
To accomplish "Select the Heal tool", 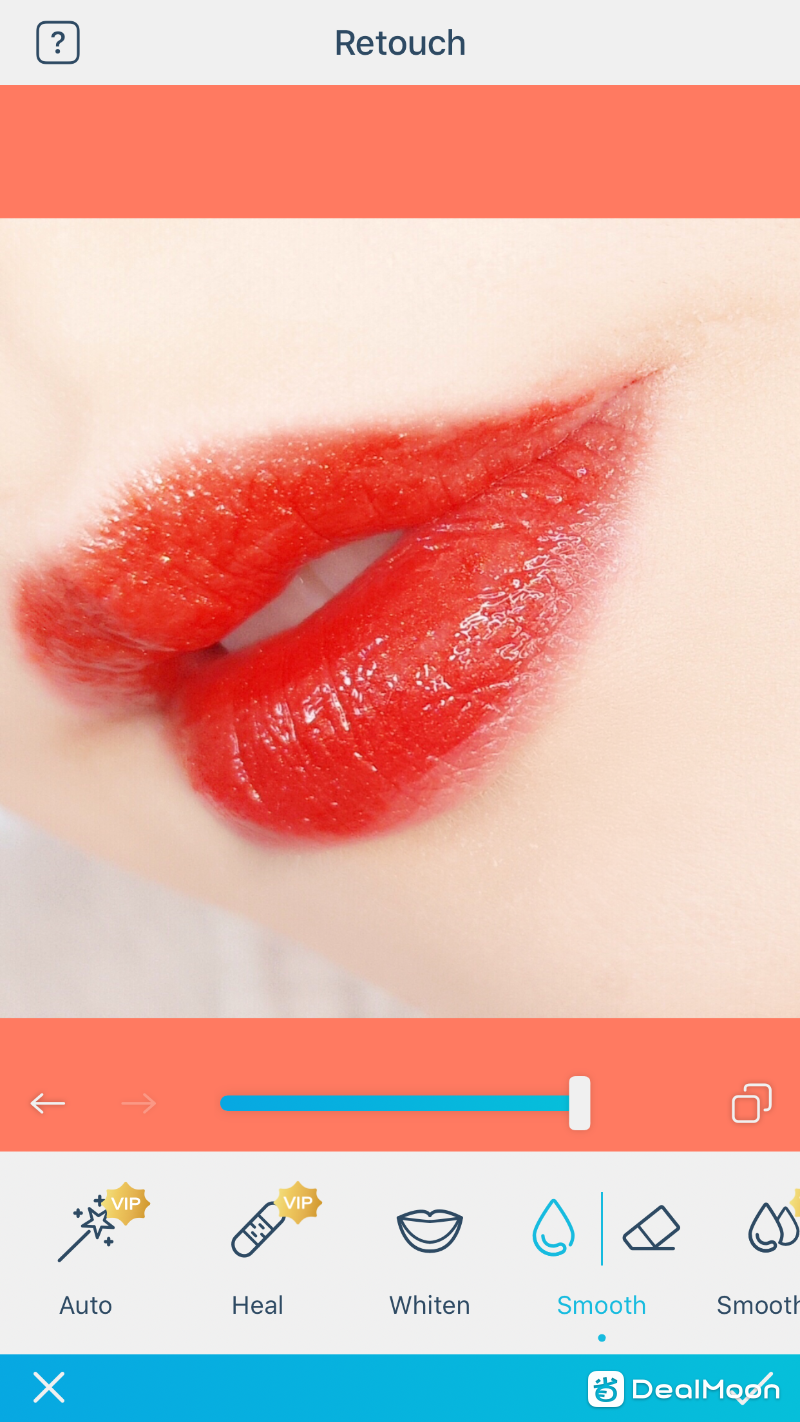I will [x=258, y=1250].
